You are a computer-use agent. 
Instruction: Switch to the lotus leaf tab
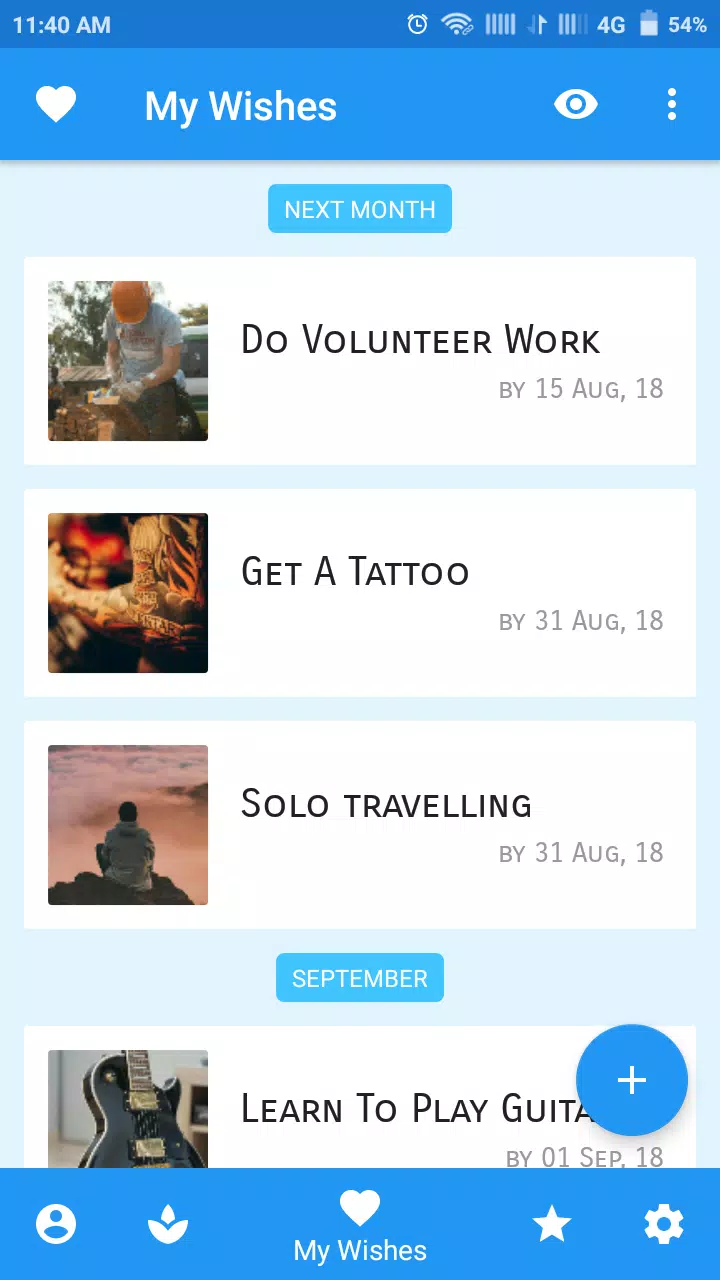[168, 1224]
